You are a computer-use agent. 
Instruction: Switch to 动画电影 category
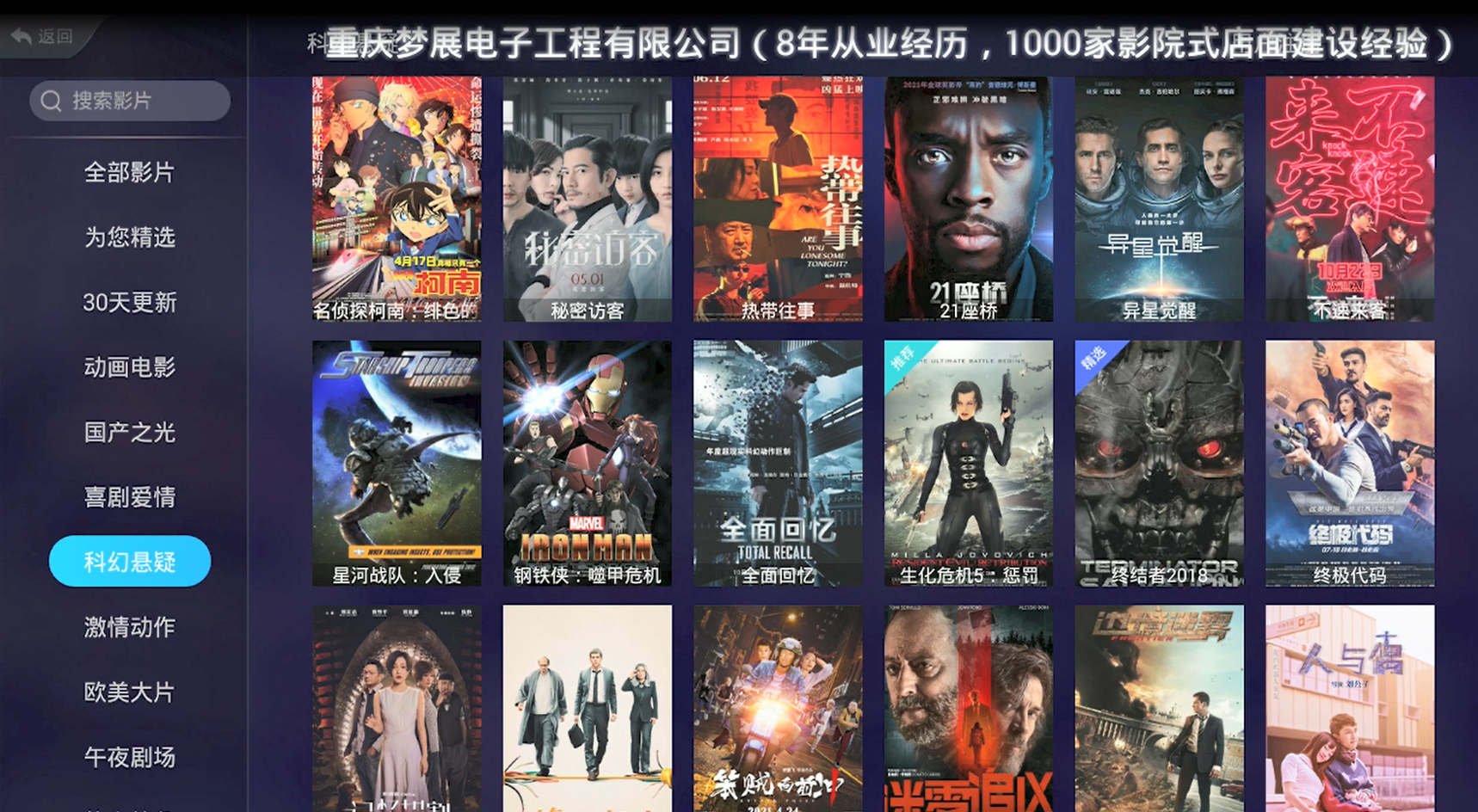[130, 367]
